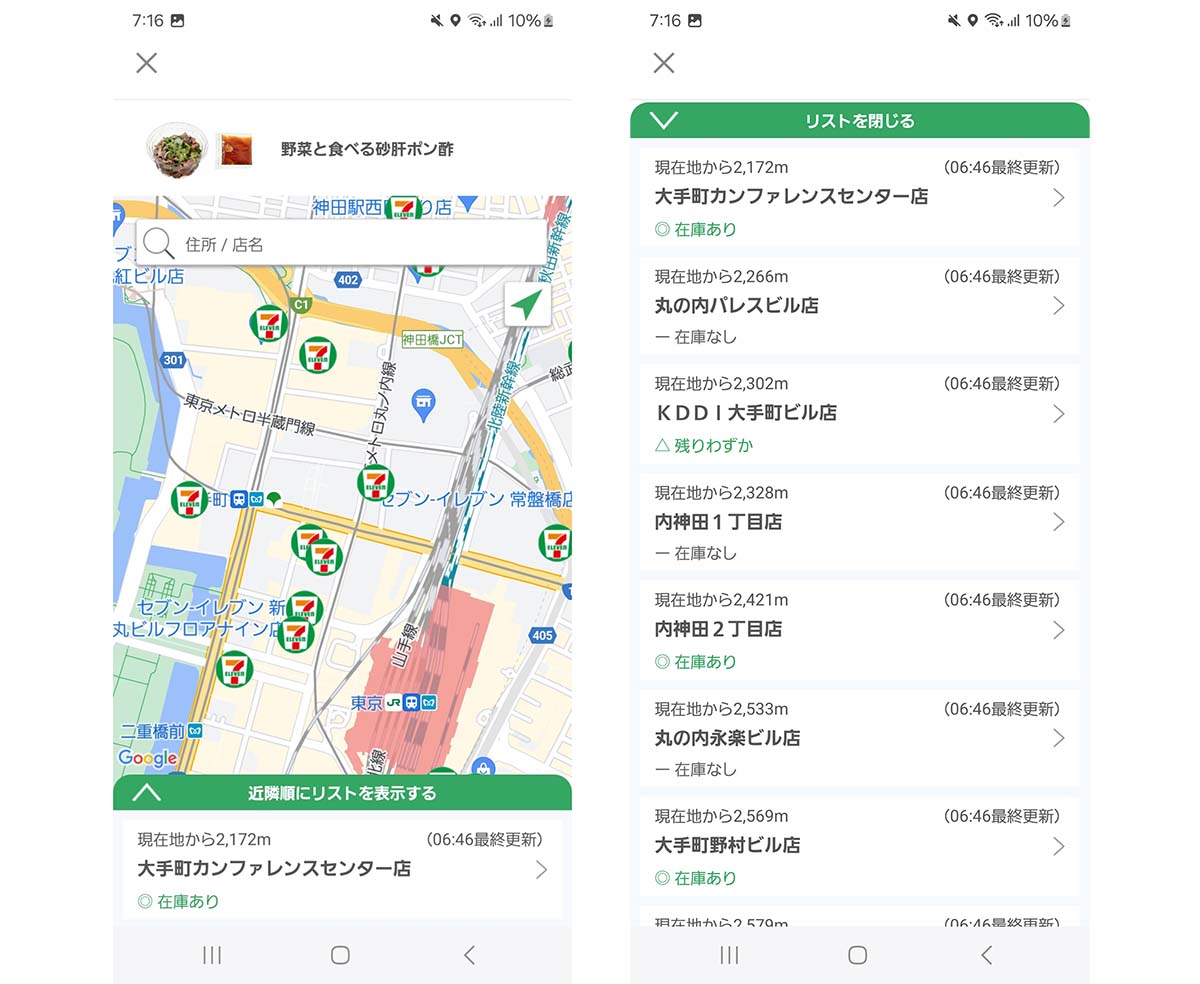Center the map on current location
This screenshot has height=984, width=1200.
pyautogui.click(x=527, y=305)
